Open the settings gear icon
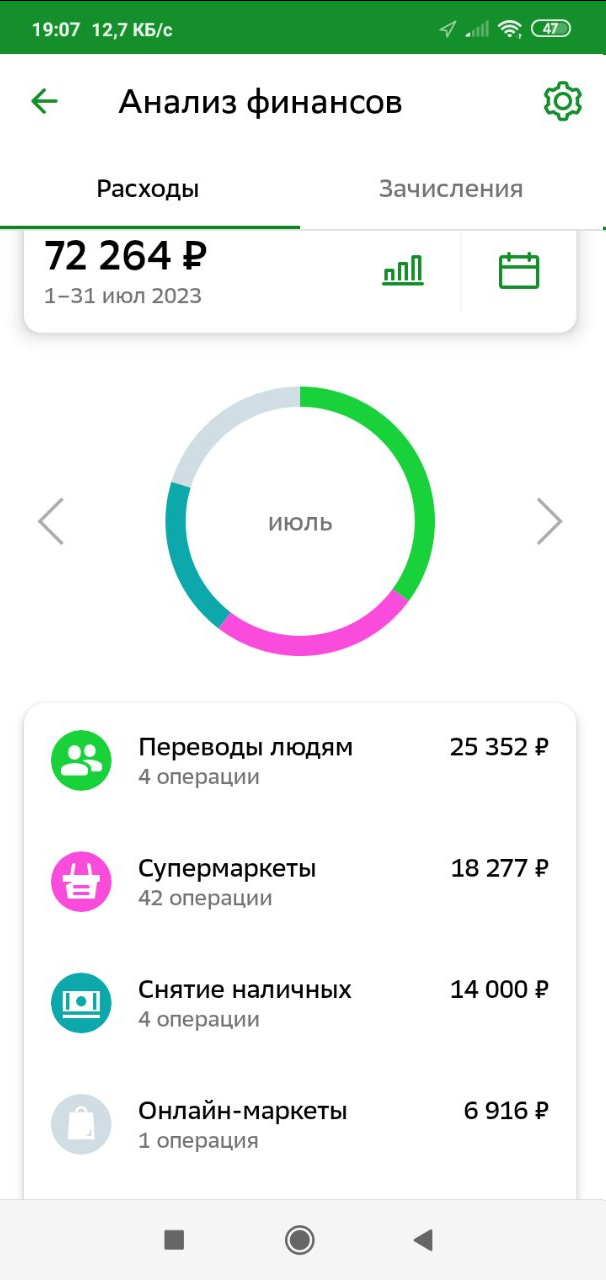 click(x=562, y=102)
